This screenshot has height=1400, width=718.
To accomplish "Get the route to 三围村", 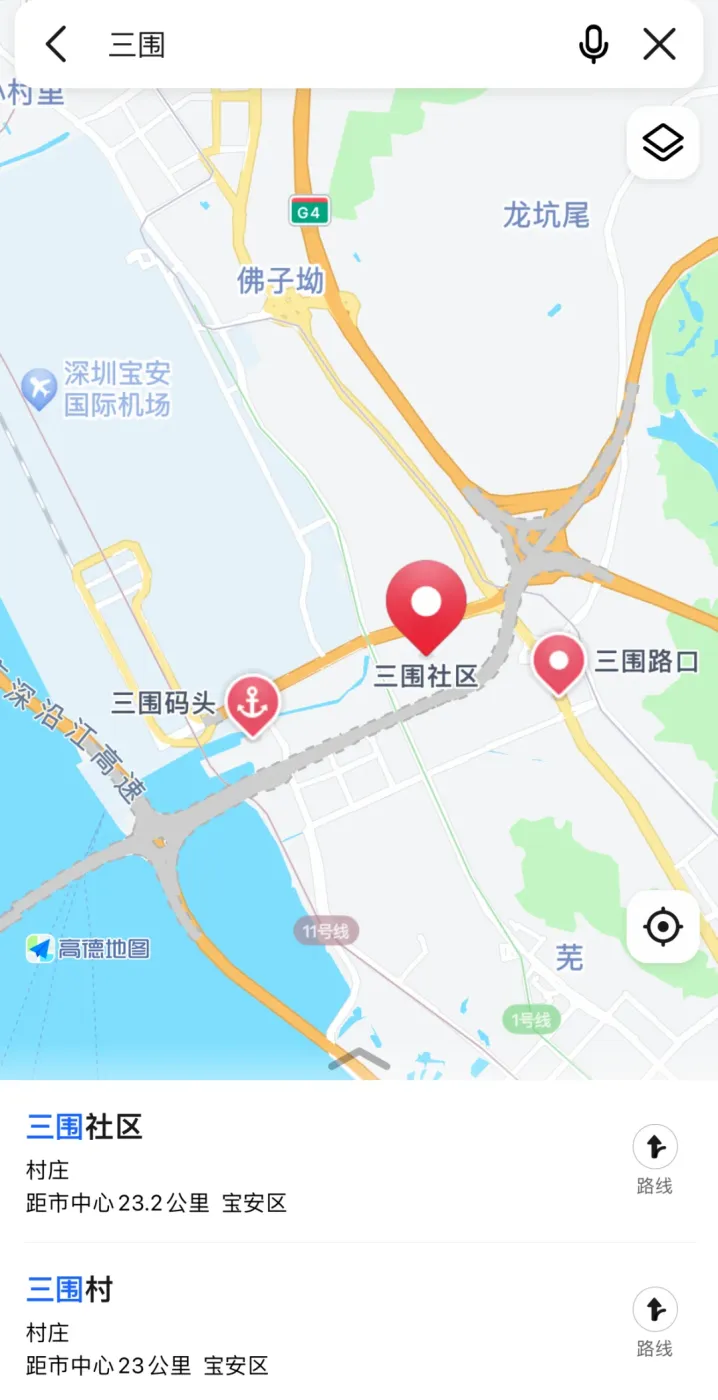I will tap(655, 1323).
